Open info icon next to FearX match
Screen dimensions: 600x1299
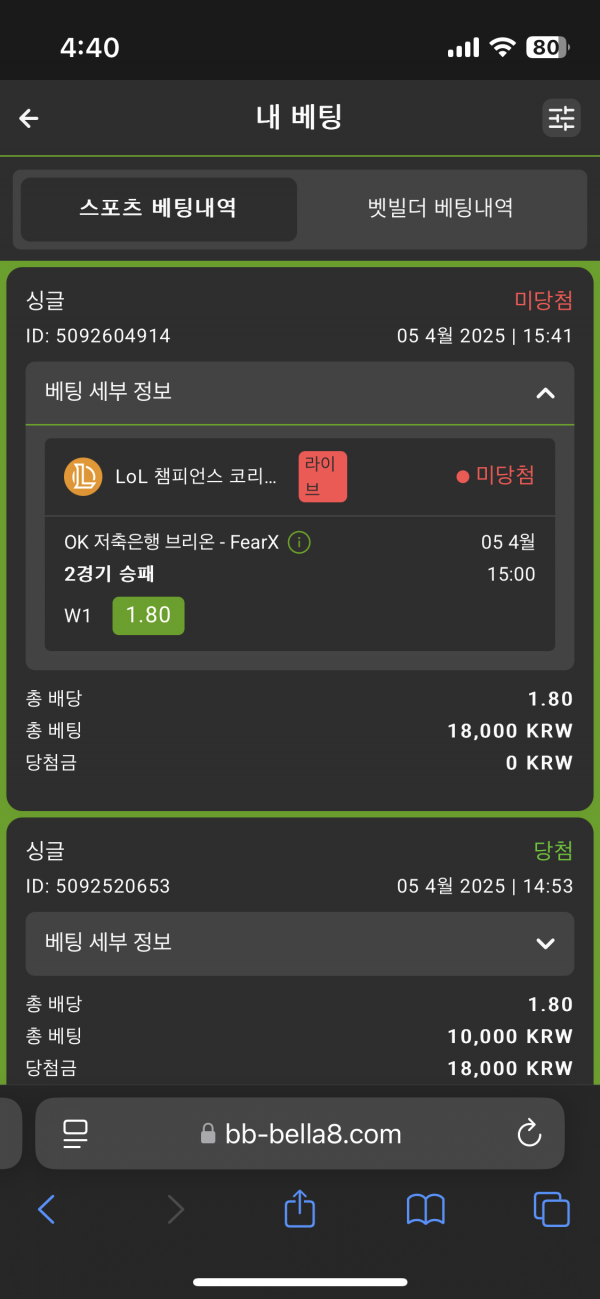point(298,543)
